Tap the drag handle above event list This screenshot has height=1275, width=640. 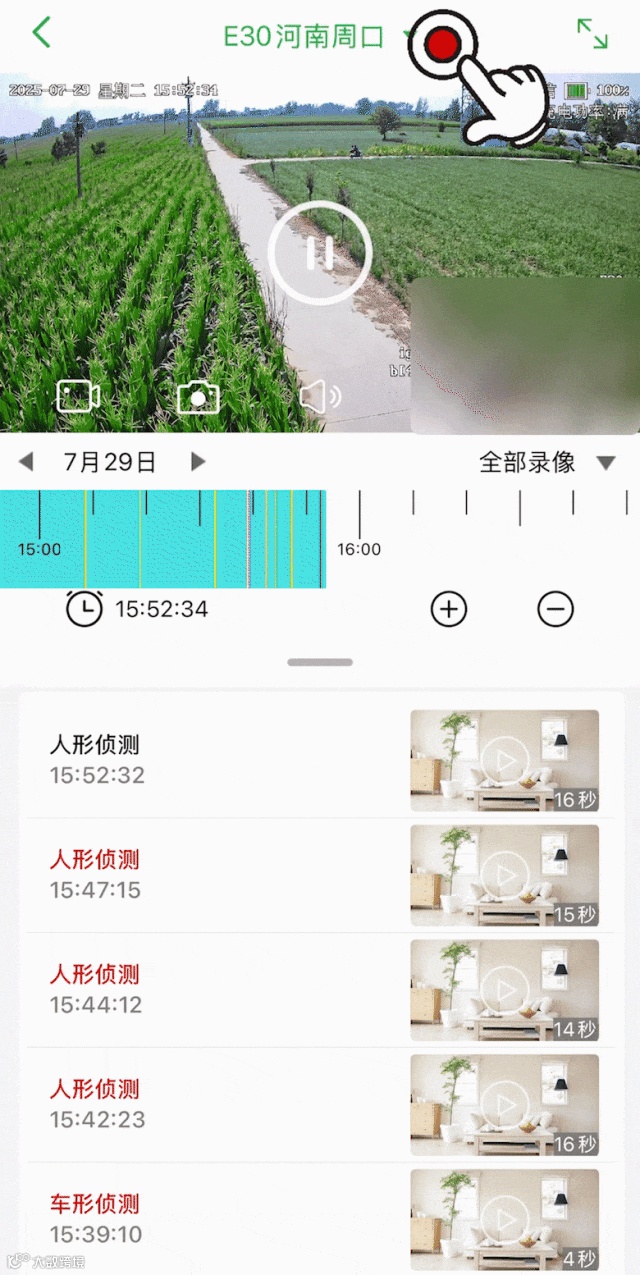(320, 662)
